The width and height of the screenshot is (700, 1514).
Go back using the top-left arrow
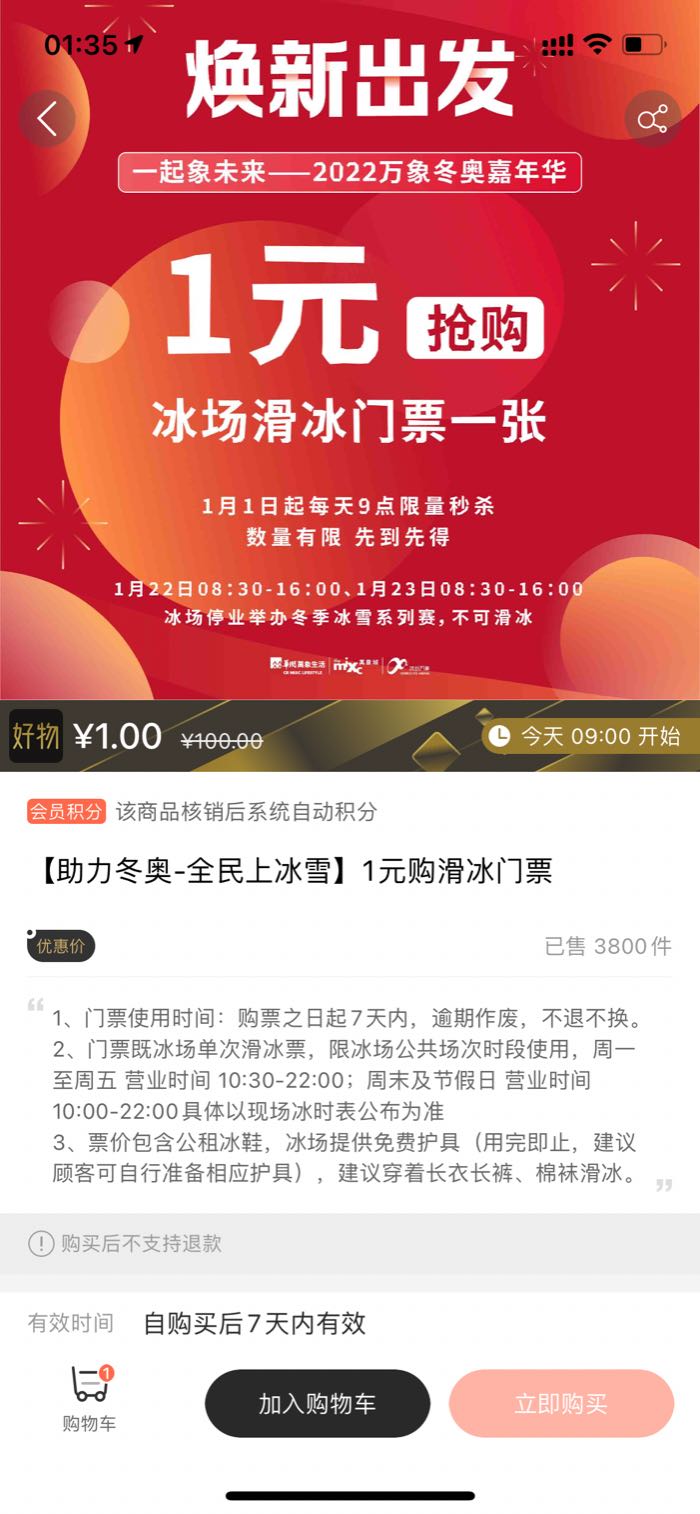(x=47, y=119)
